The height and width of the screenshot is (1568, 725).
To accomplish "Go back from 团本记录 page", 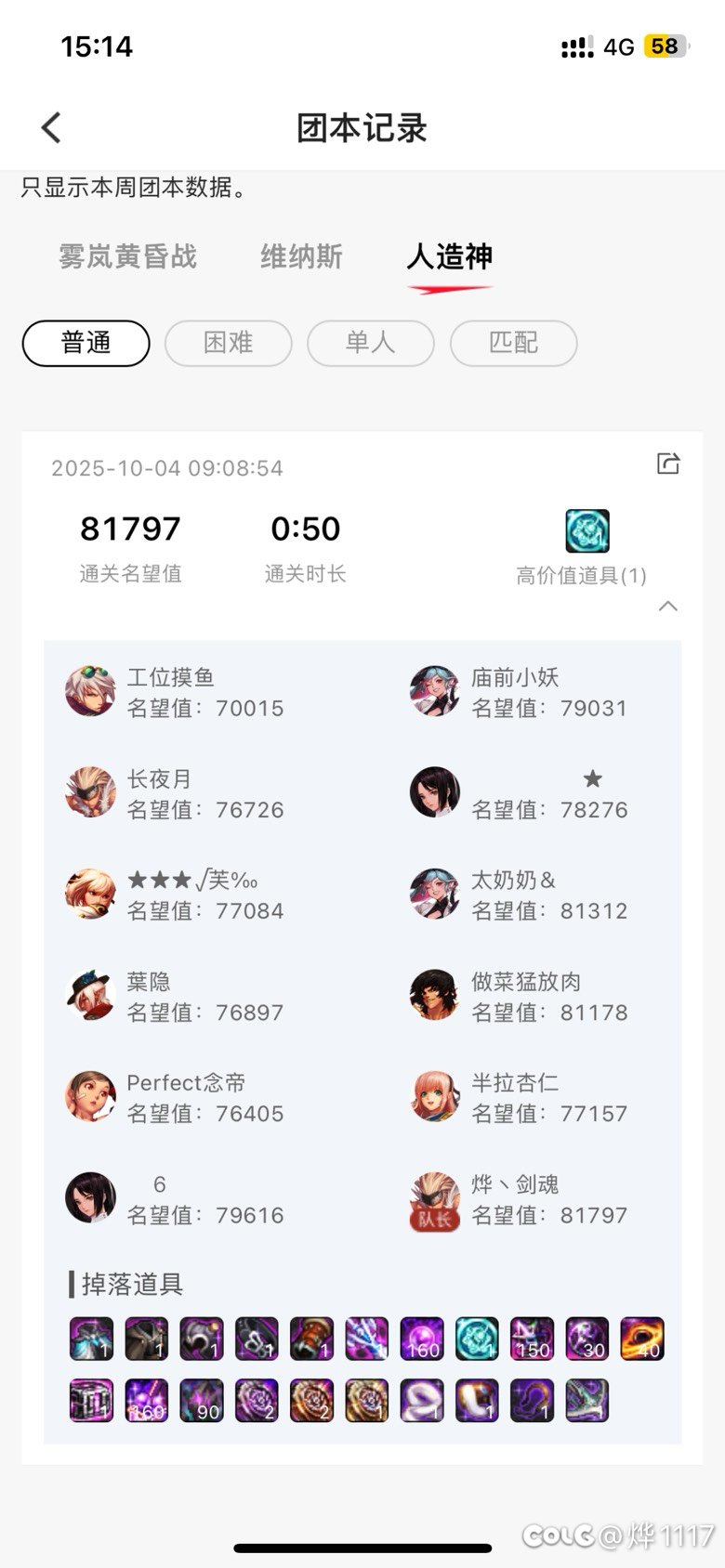I will pos(52,128).
